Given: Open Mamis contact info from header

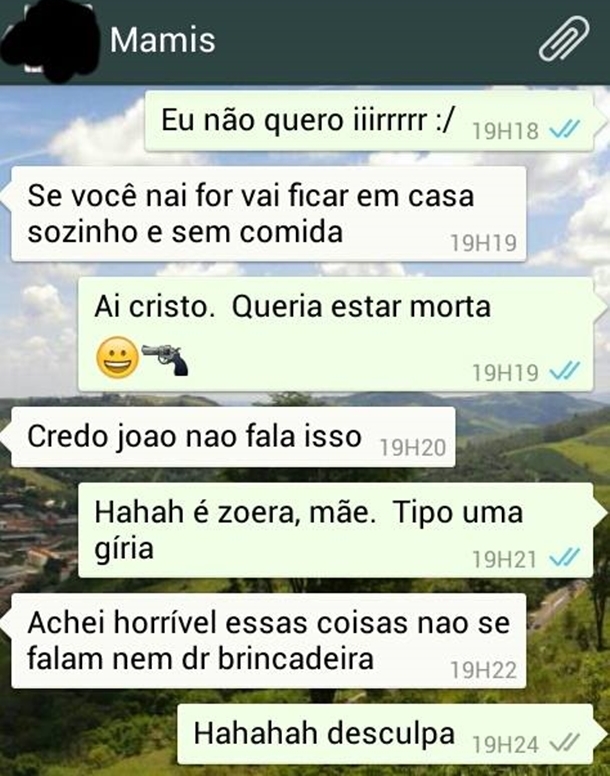Looking at the screenshot, I should [162, 40].
